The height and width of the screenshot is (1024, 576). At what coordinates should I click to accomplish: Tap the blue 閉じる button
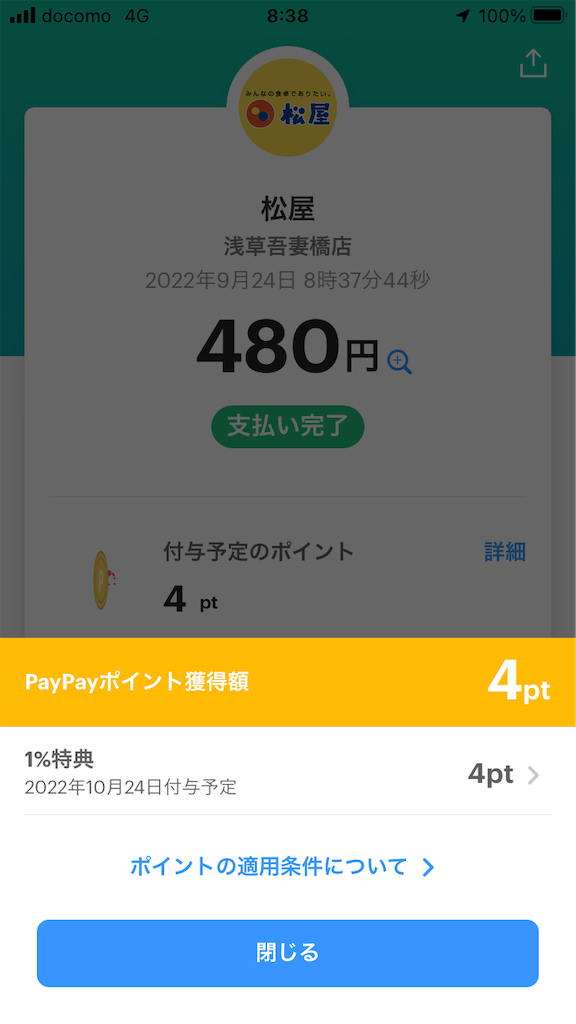tap(287, 953)
